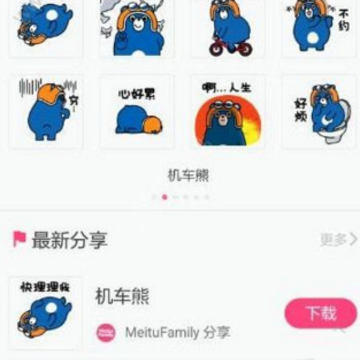Download the 机车熊 sticker pack
The height and width of the screenshot is (360, 360).
coord(320,313)
